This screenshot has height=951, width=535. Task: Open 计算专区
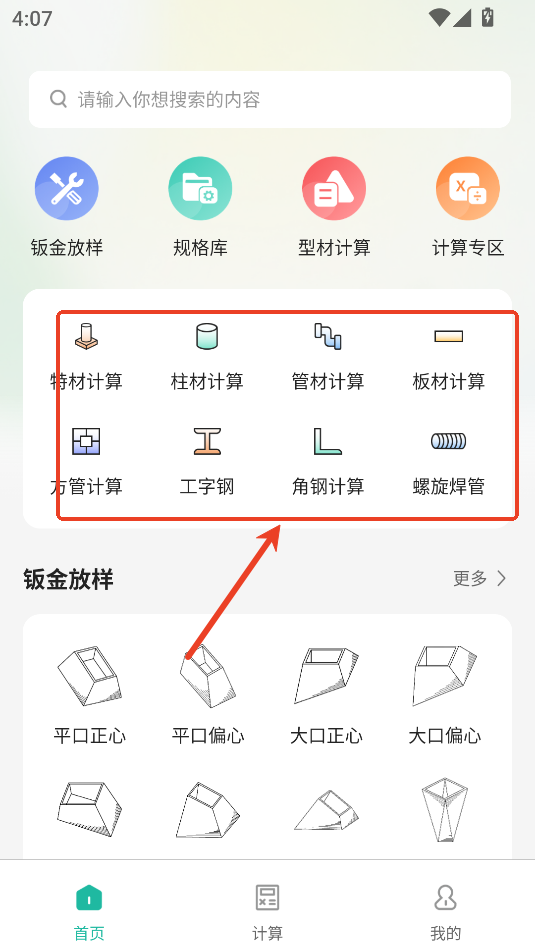[468, 206]
